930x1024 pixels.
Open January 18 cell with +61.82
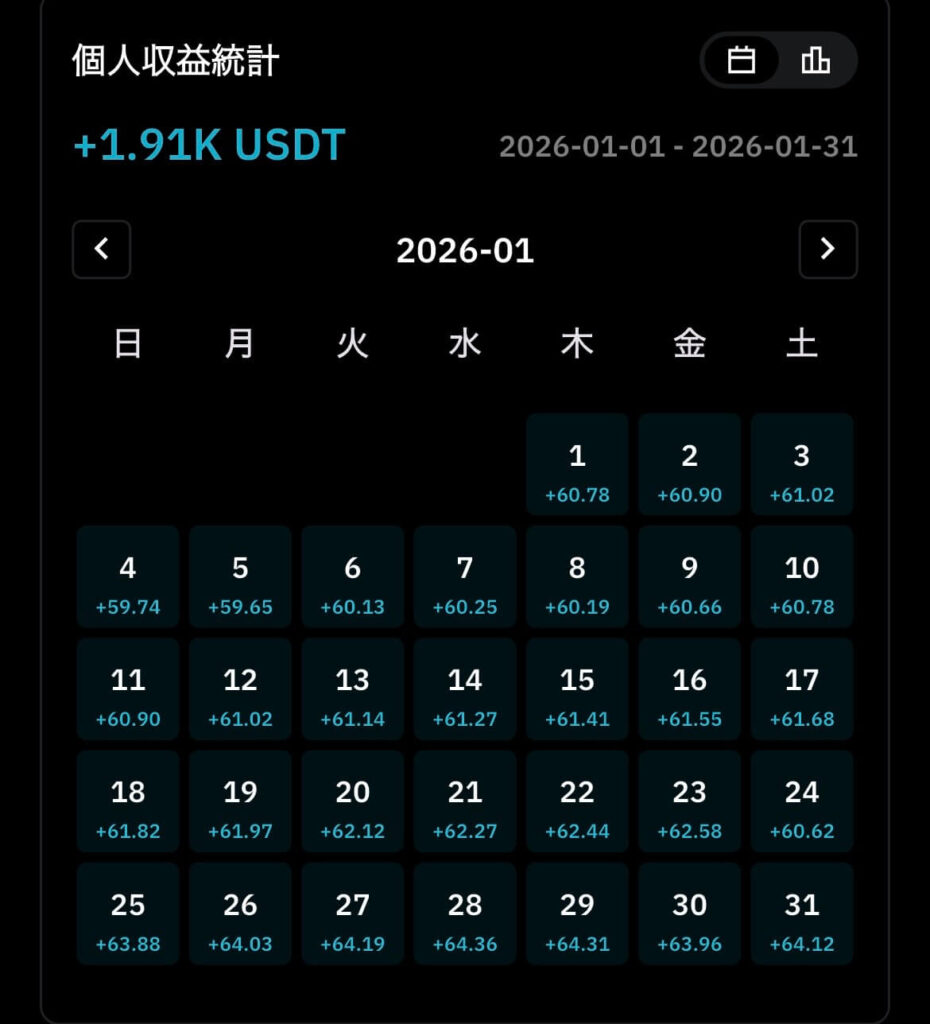(x=127, y=801)
